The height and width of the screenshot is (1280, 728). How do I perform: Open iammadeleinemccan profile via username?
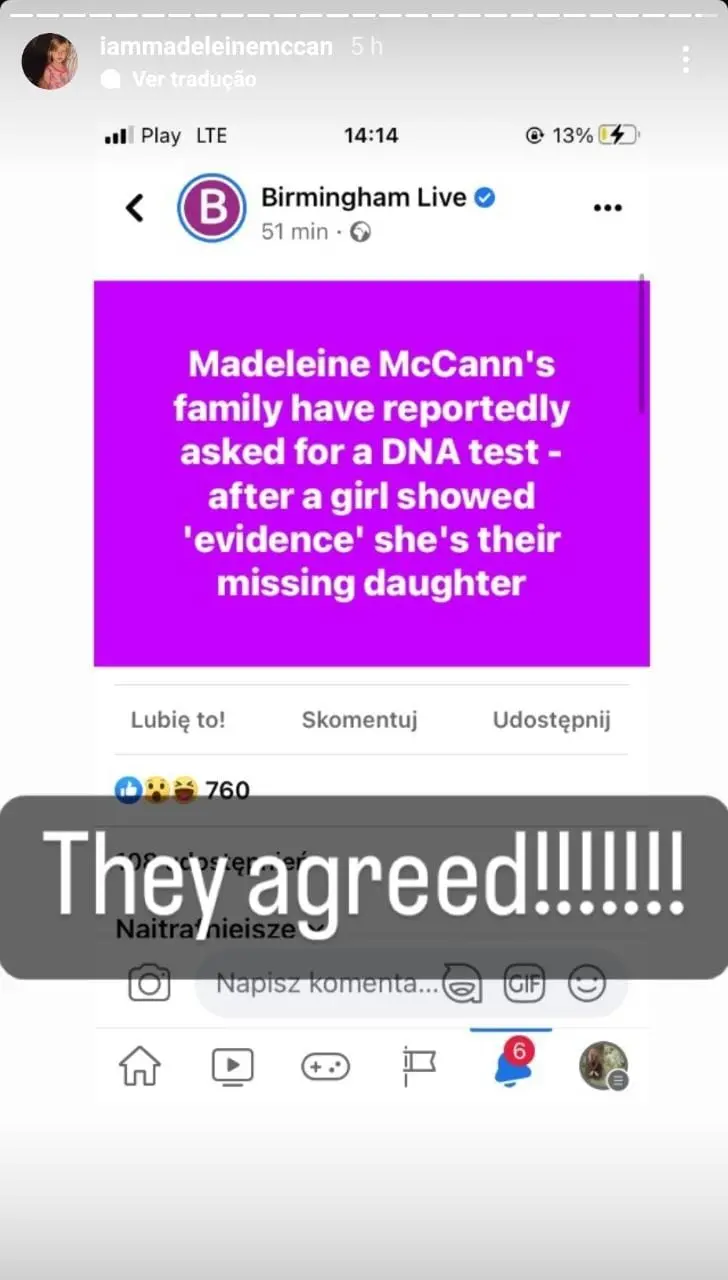tap(216, 46)
